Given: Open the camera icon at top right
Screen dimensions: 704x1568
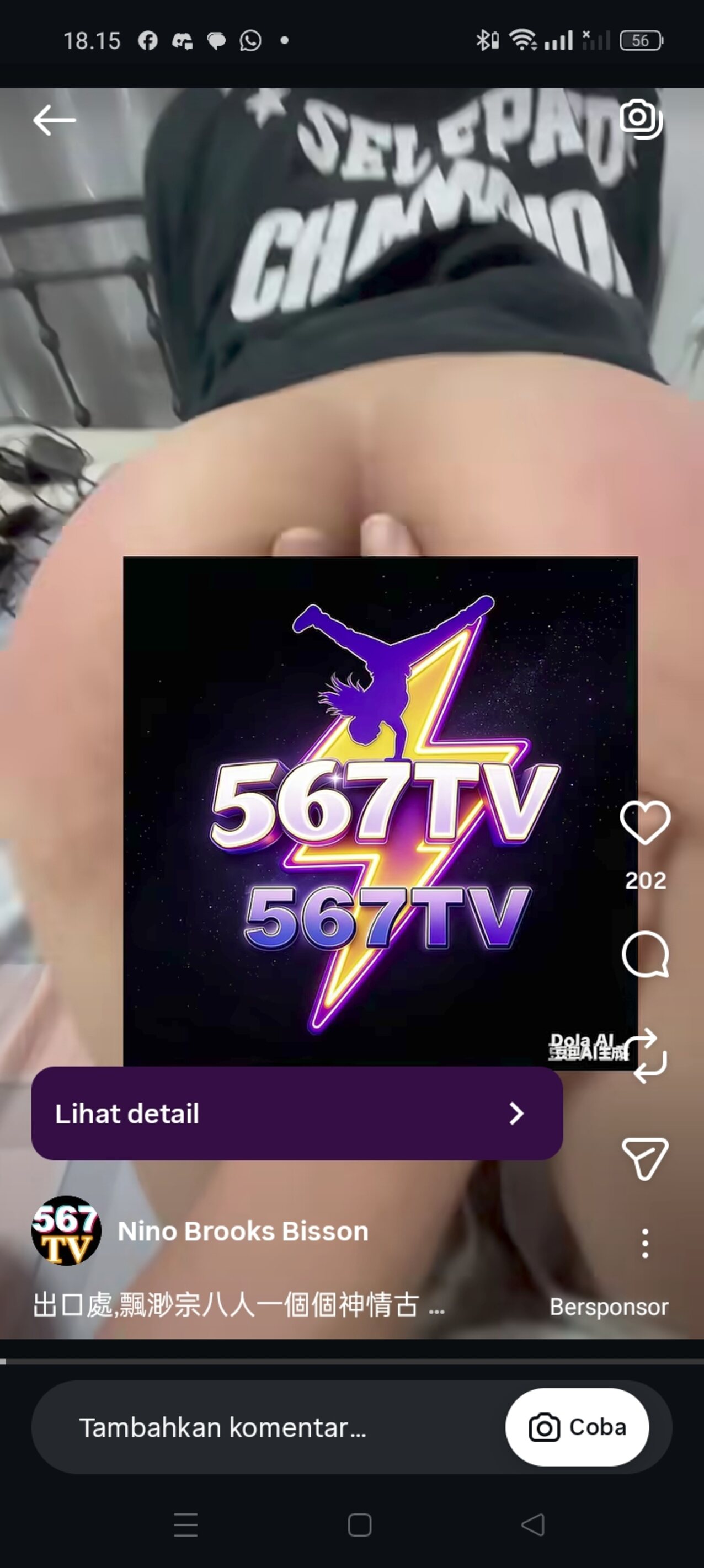Looking at the screenshot, I should tap(641, 119).
